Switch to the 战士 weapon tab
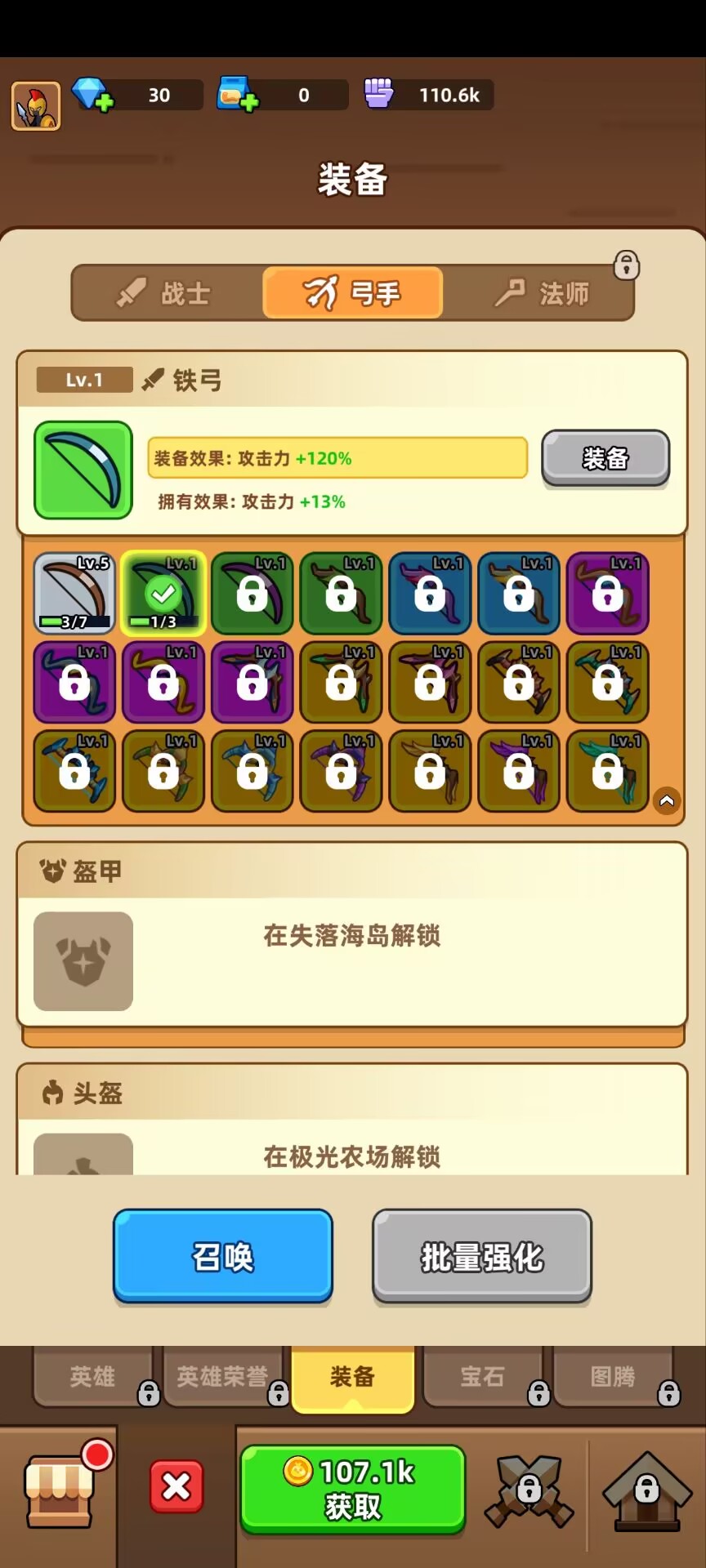The image size is (706, 1568). point(165,292)
